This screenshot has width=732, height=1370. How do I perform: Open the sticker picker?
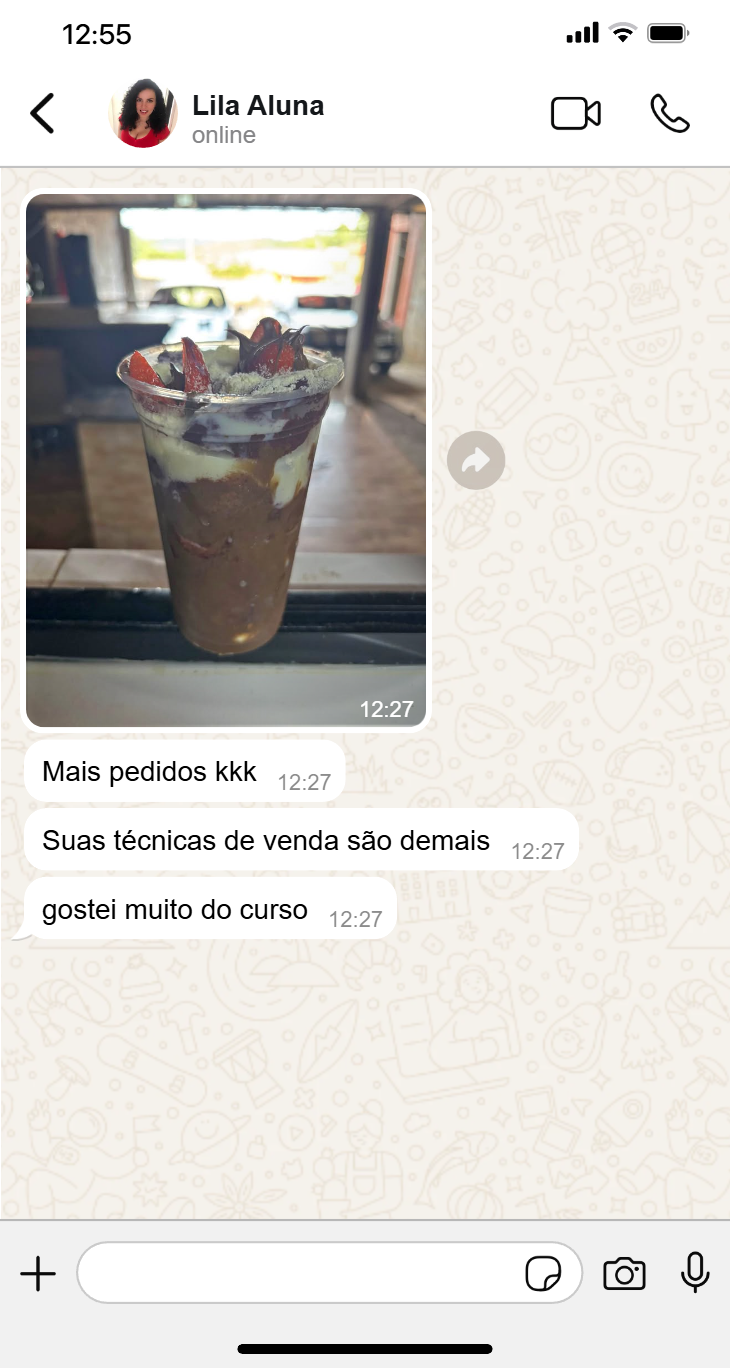tap(544, 1274)
